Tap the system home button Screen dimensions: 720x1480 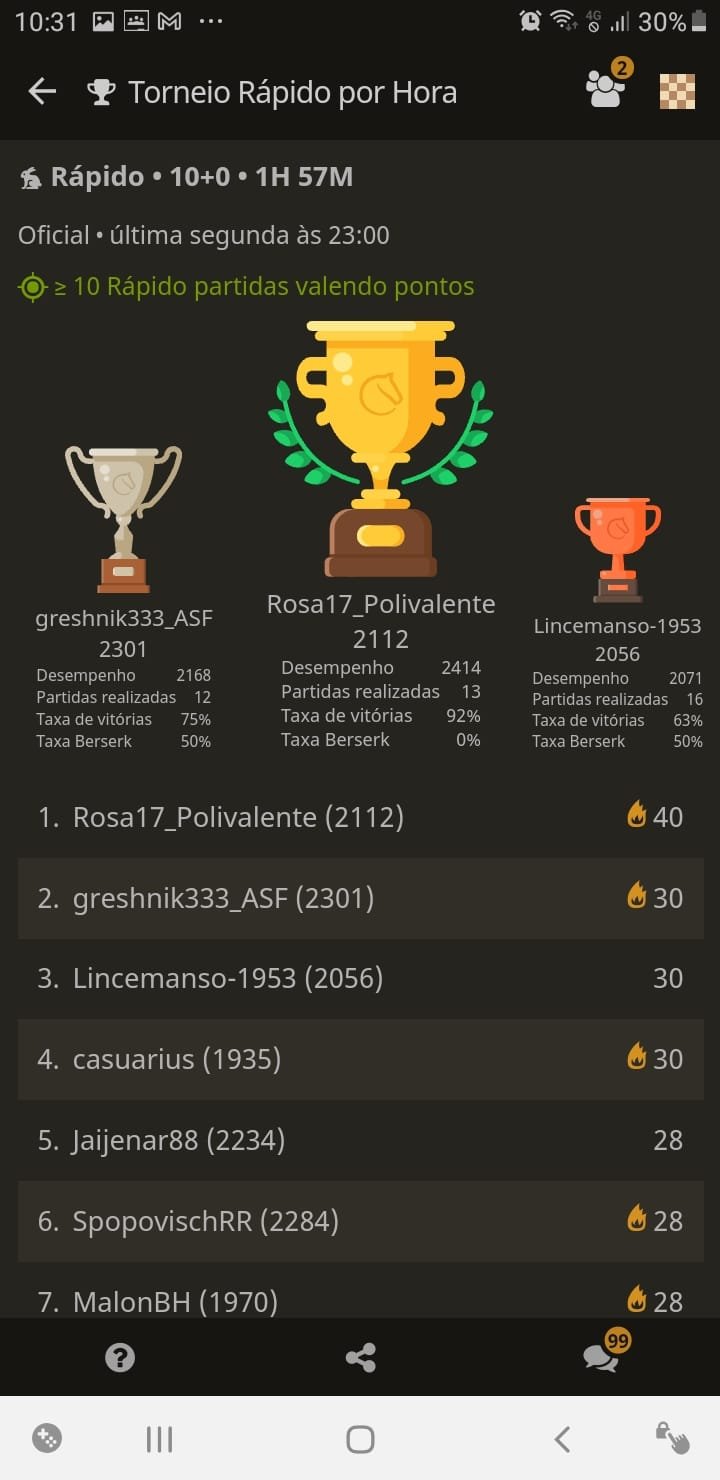(360, 1439)
